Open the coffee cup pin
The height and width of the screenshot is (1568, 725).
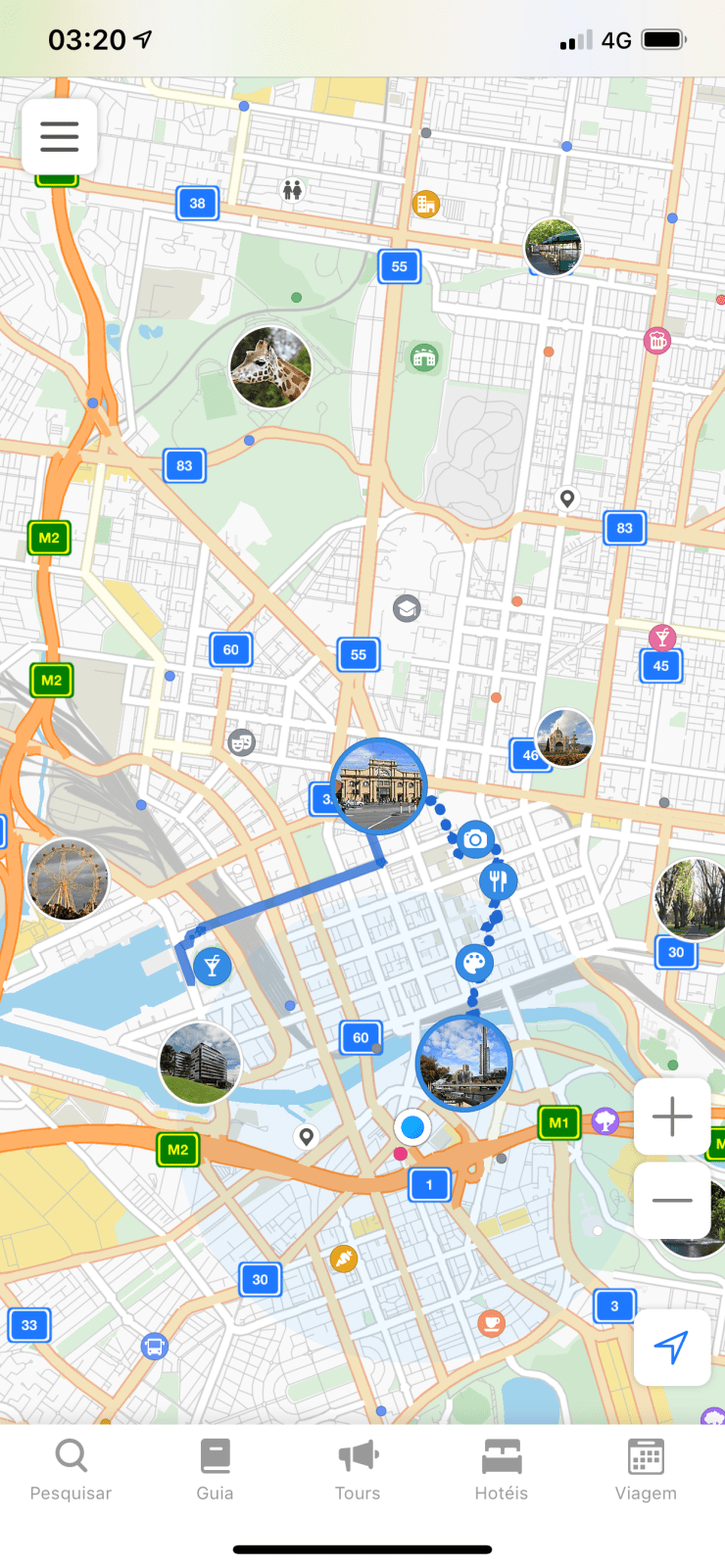click(x=492, y=1322)
